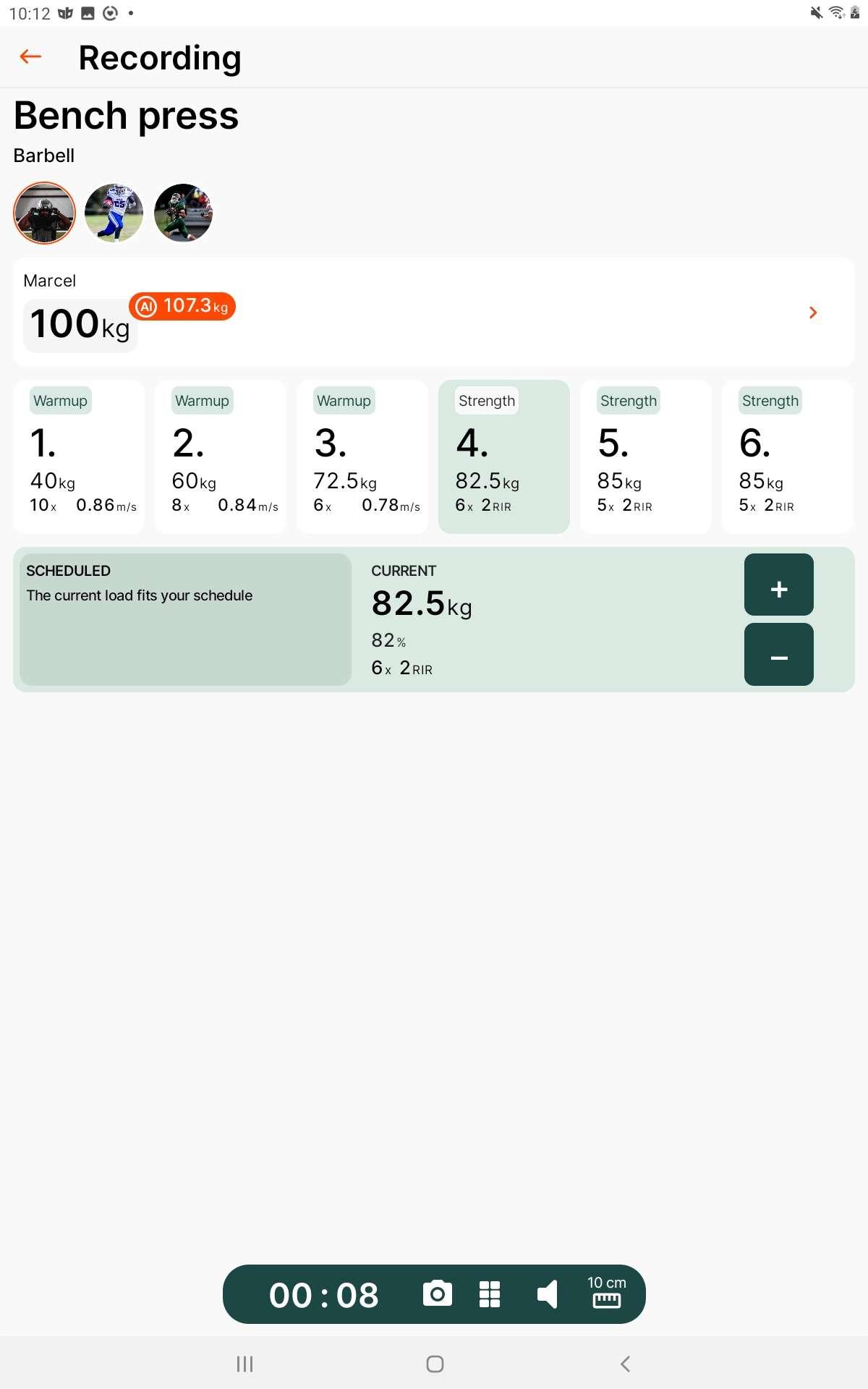The height and width of the screenshot is (1389, 868).
Task: Select warmup set 3 at 72.5 kg
Action: pyautogui.click(x=362, y=457)
